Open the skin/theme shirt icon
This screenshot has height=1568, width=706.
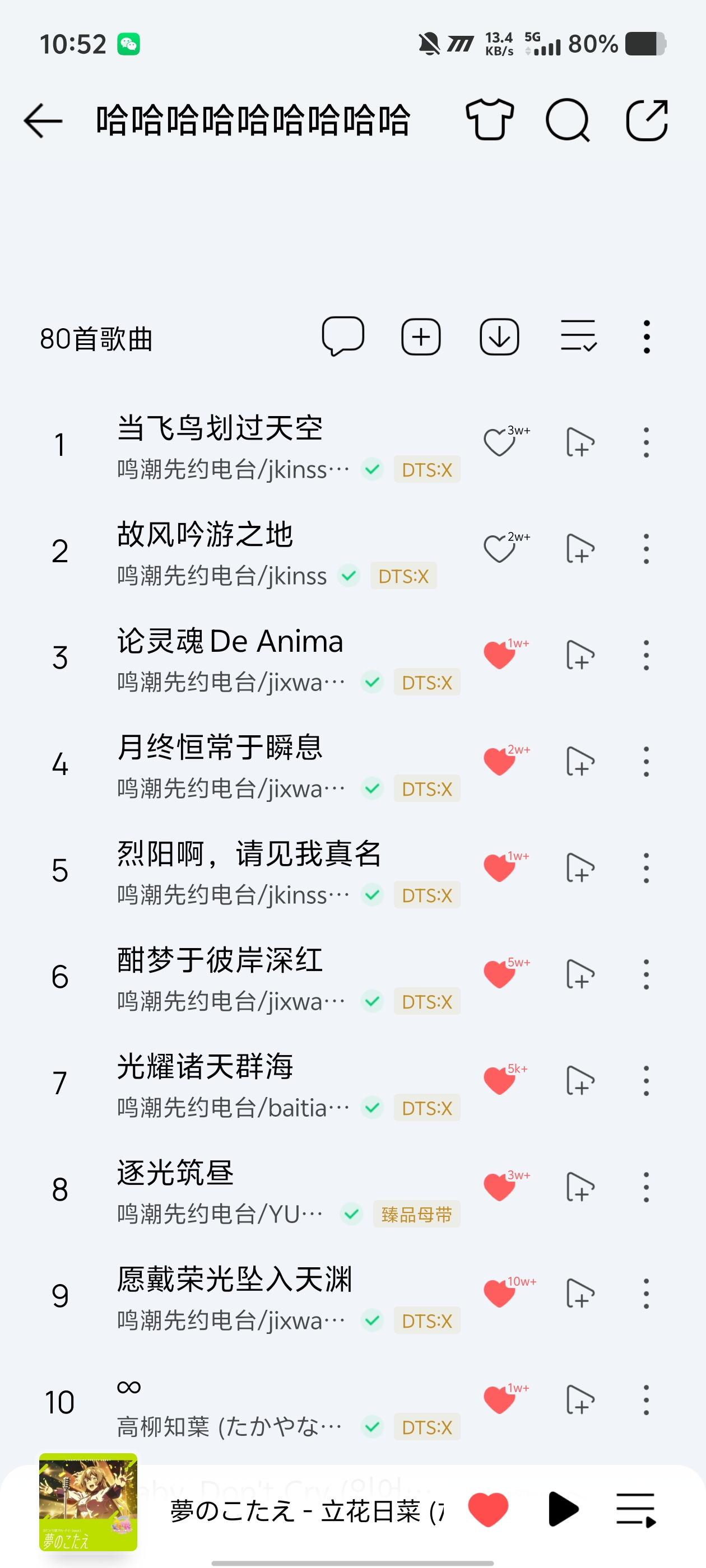(489, 120)
